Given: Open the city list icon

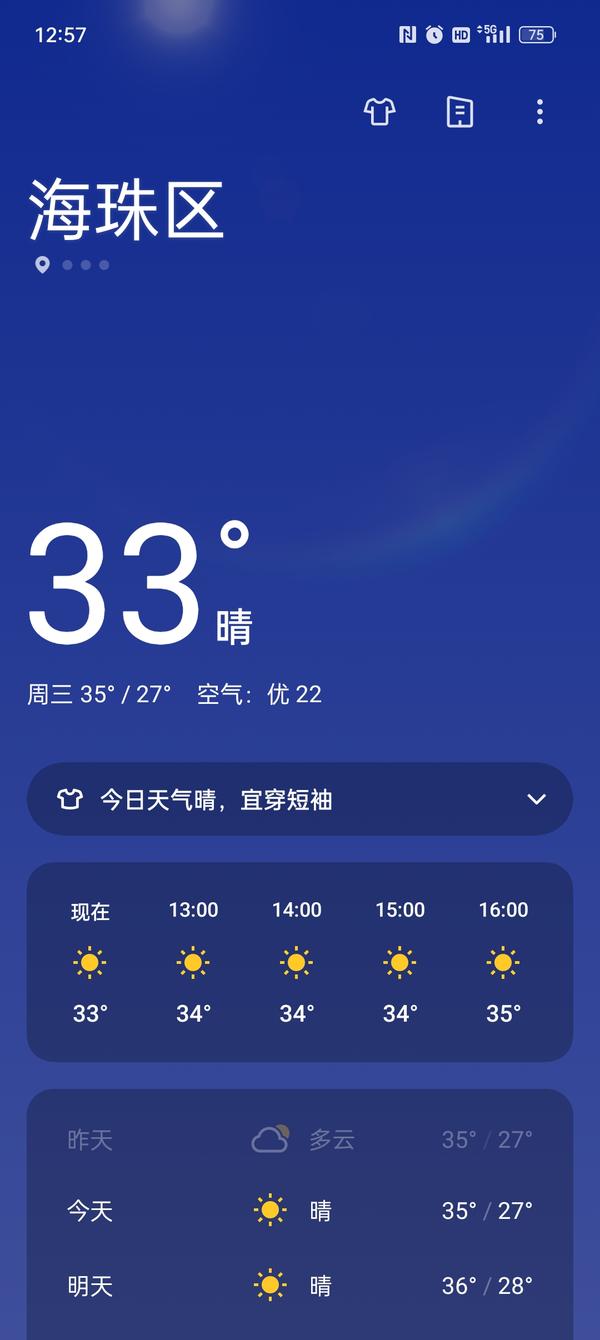Looking at the screenshot, I should coord(459,112).
